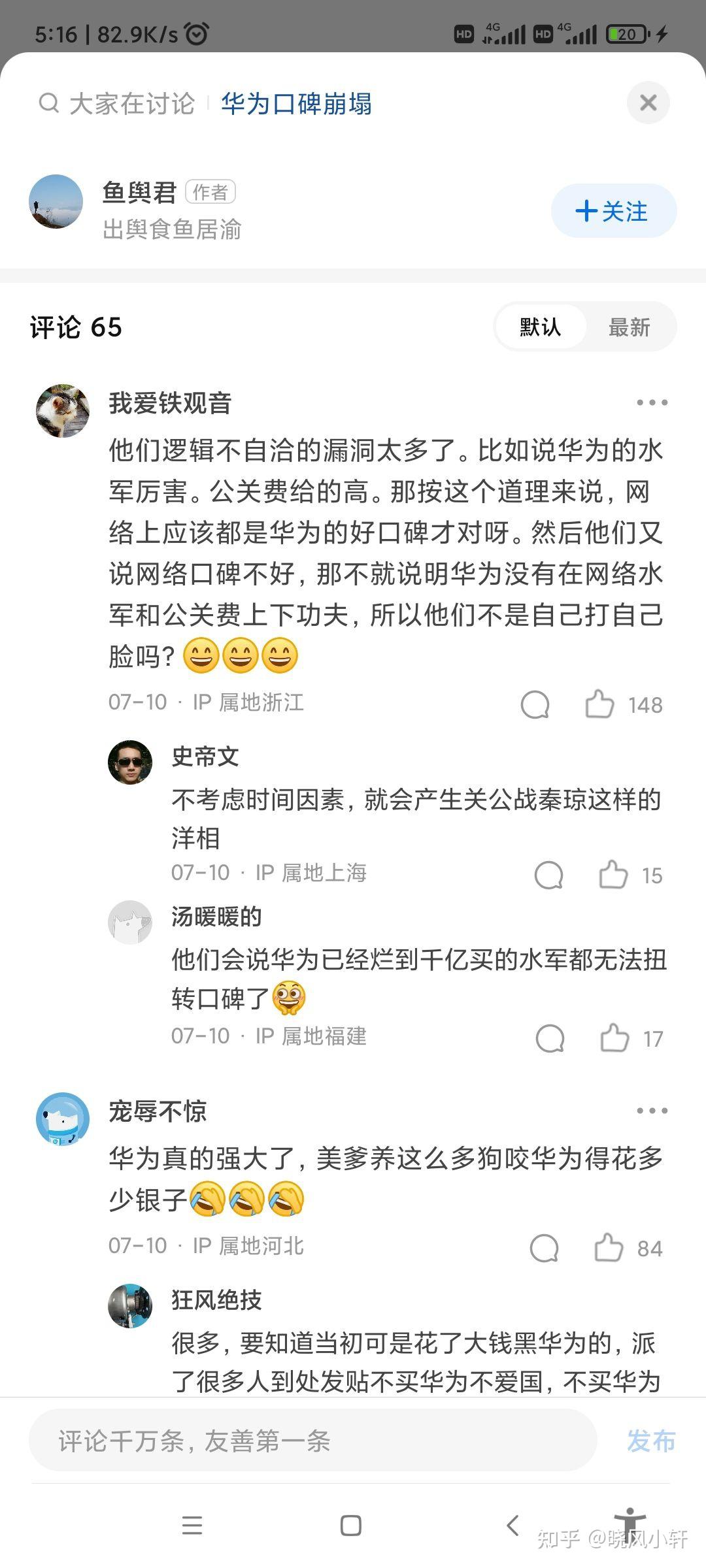Reply to 宠辱不惊's comment
Image resolution: width=706 pixels, height=1568 pixels.
[x=544, y=1248]
